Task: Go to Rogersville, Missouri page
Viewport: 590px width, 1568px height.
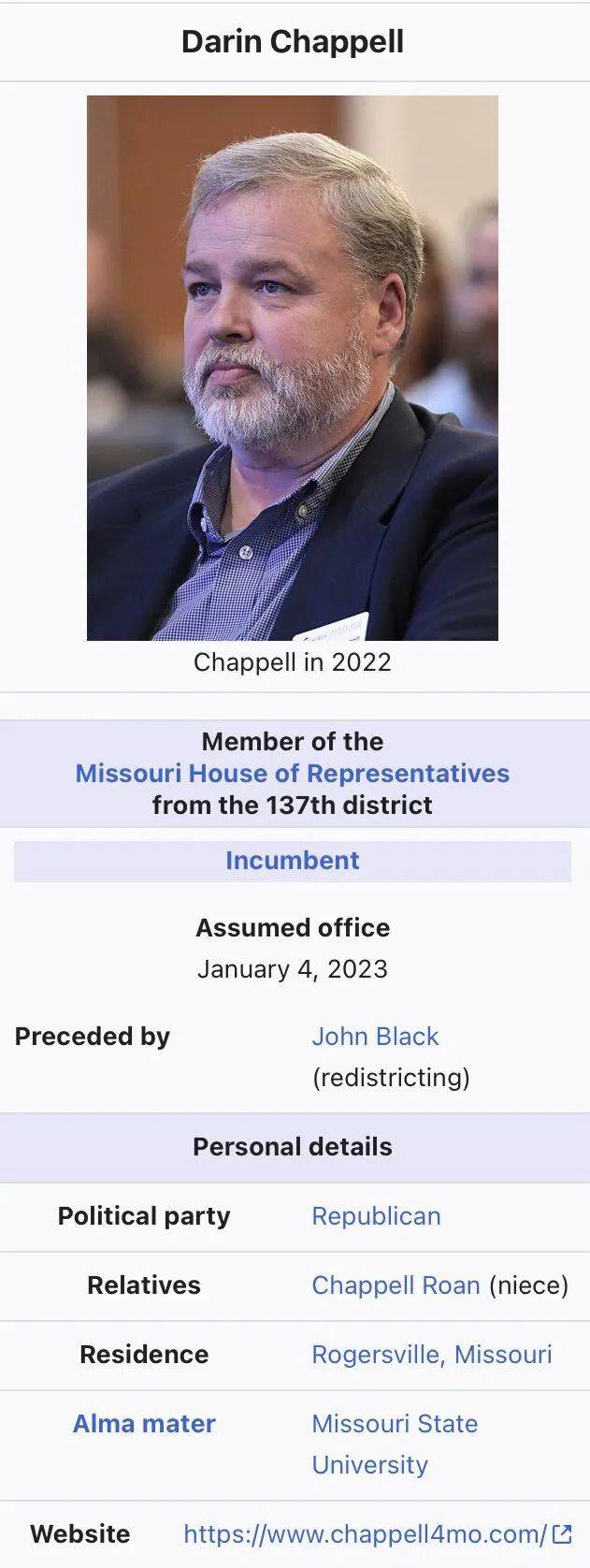Action: pos(432,1355)
